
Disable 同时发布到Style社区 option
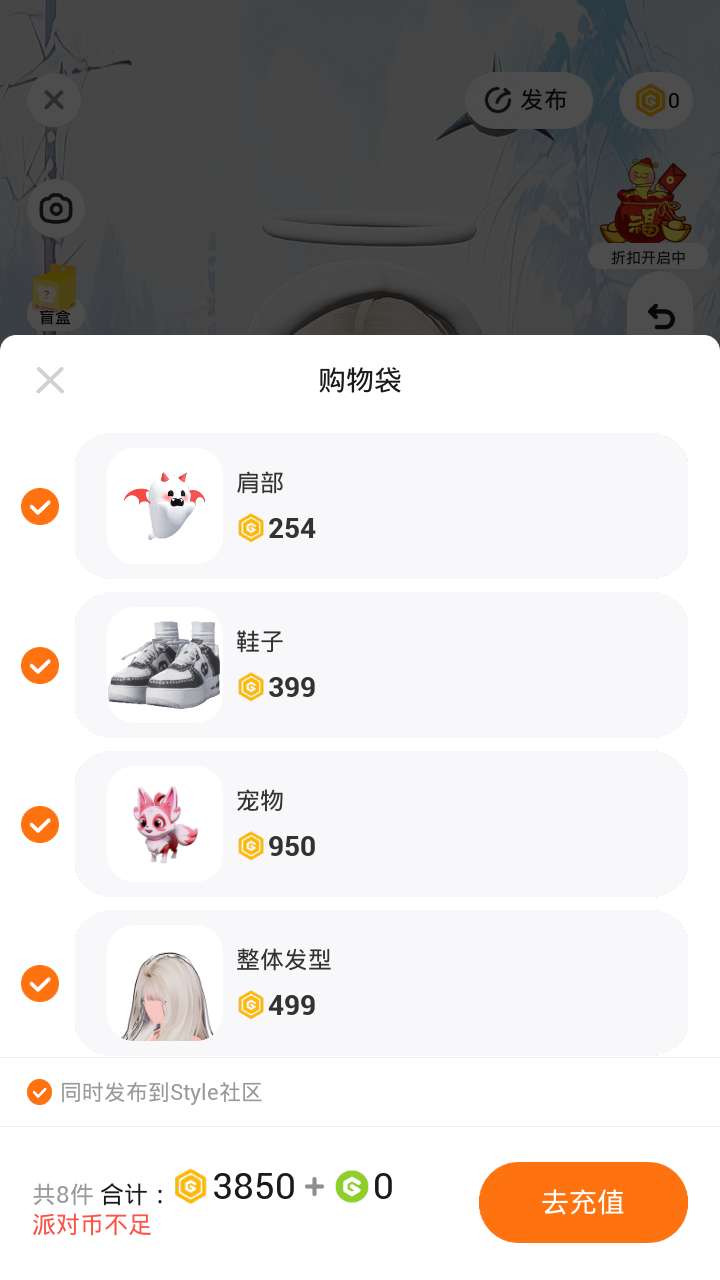pyautogui.click(x=40, y=1092)
